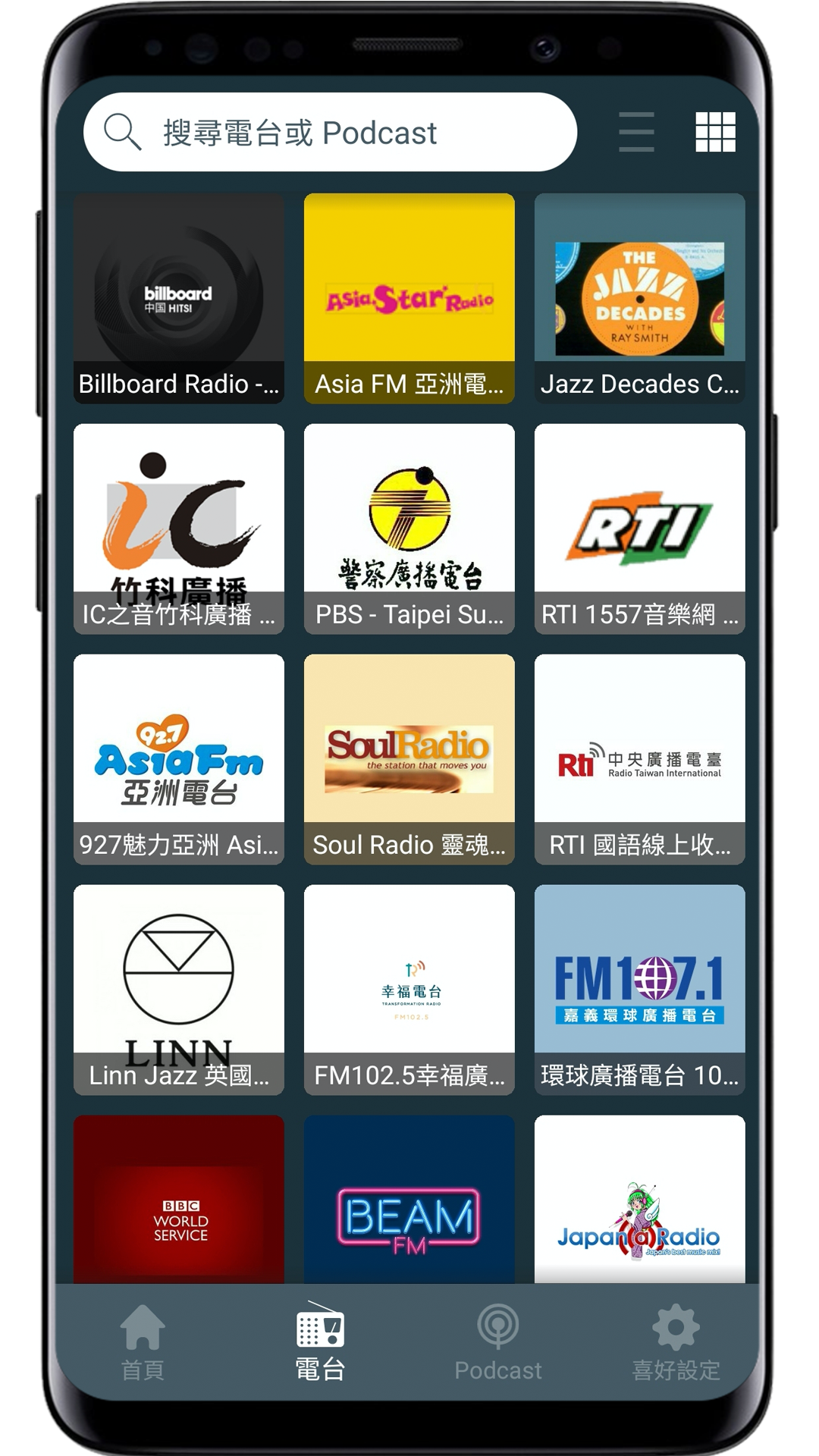Open FM102.5幸福廣播 station

(x=409, y=990)
